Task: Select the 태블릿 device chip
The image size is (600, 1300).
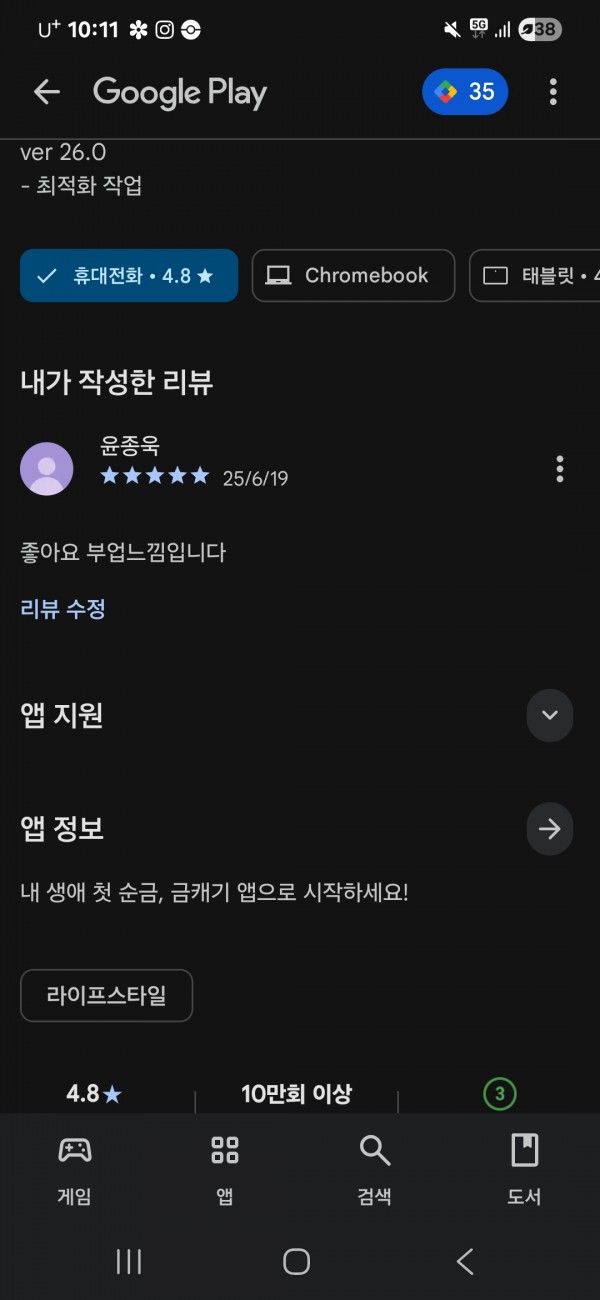Action: 536,276
